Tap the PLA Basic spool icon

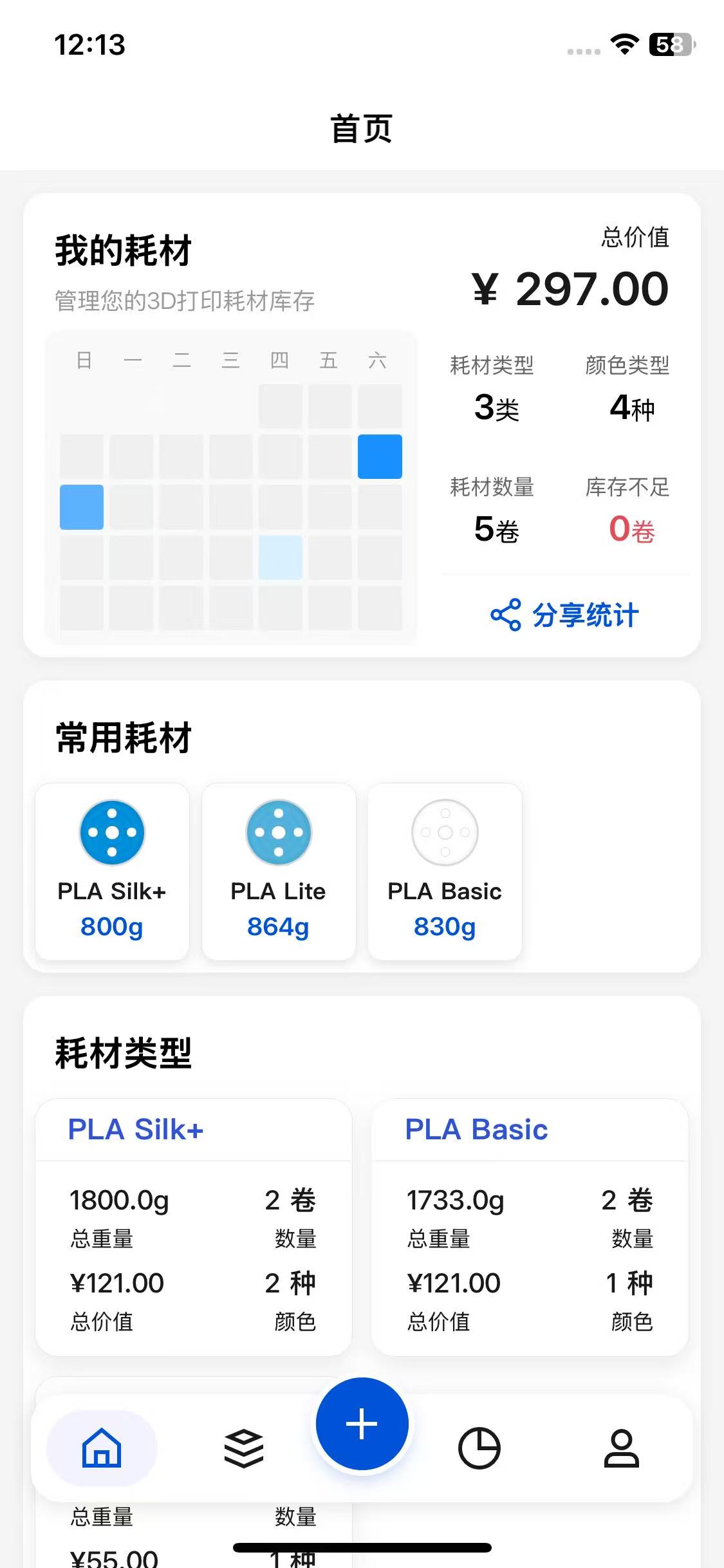point(445,832)
